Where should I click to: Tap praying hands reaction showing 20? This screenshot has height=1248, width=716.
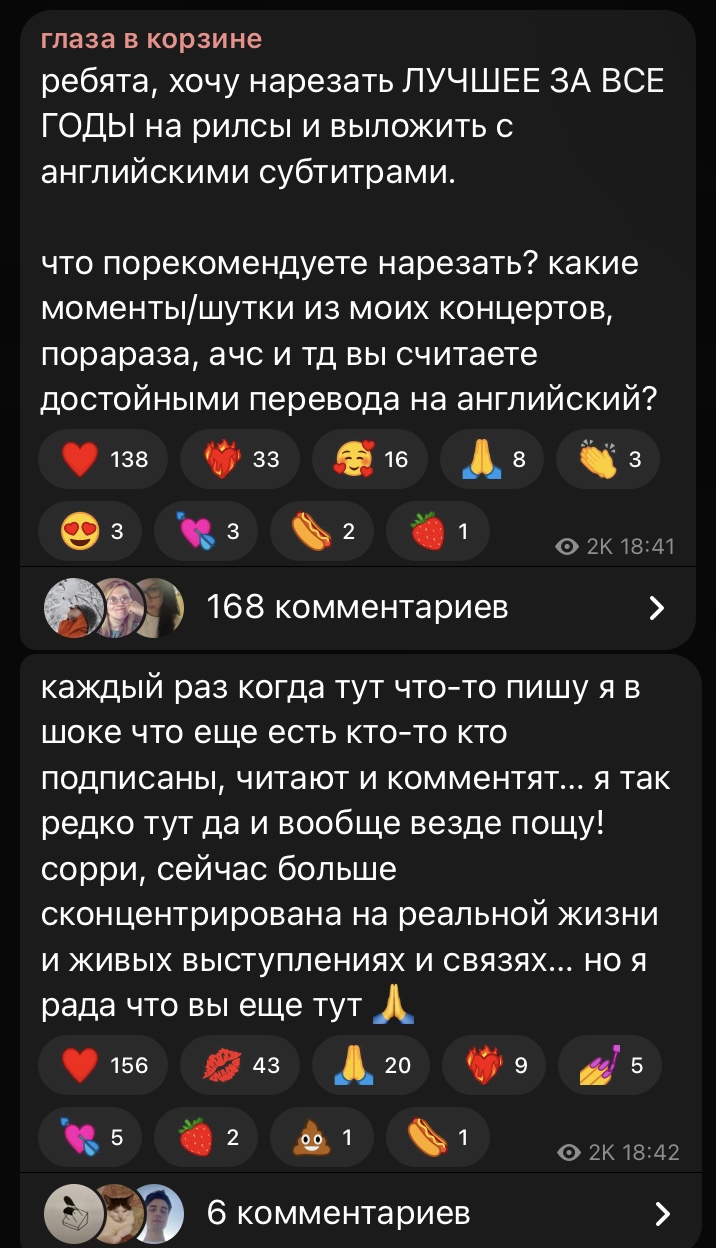[x=372, y=1066]
